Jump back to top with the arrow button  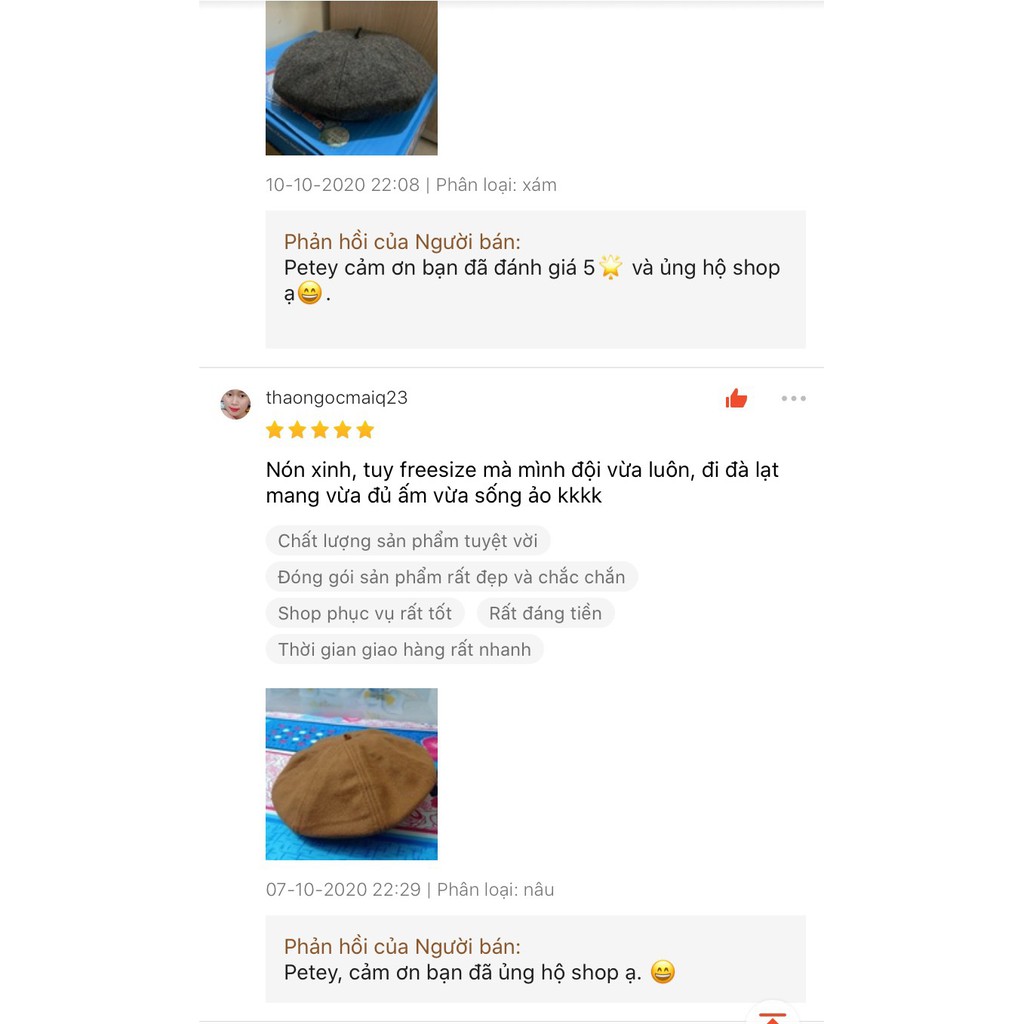pos(772,1014)
